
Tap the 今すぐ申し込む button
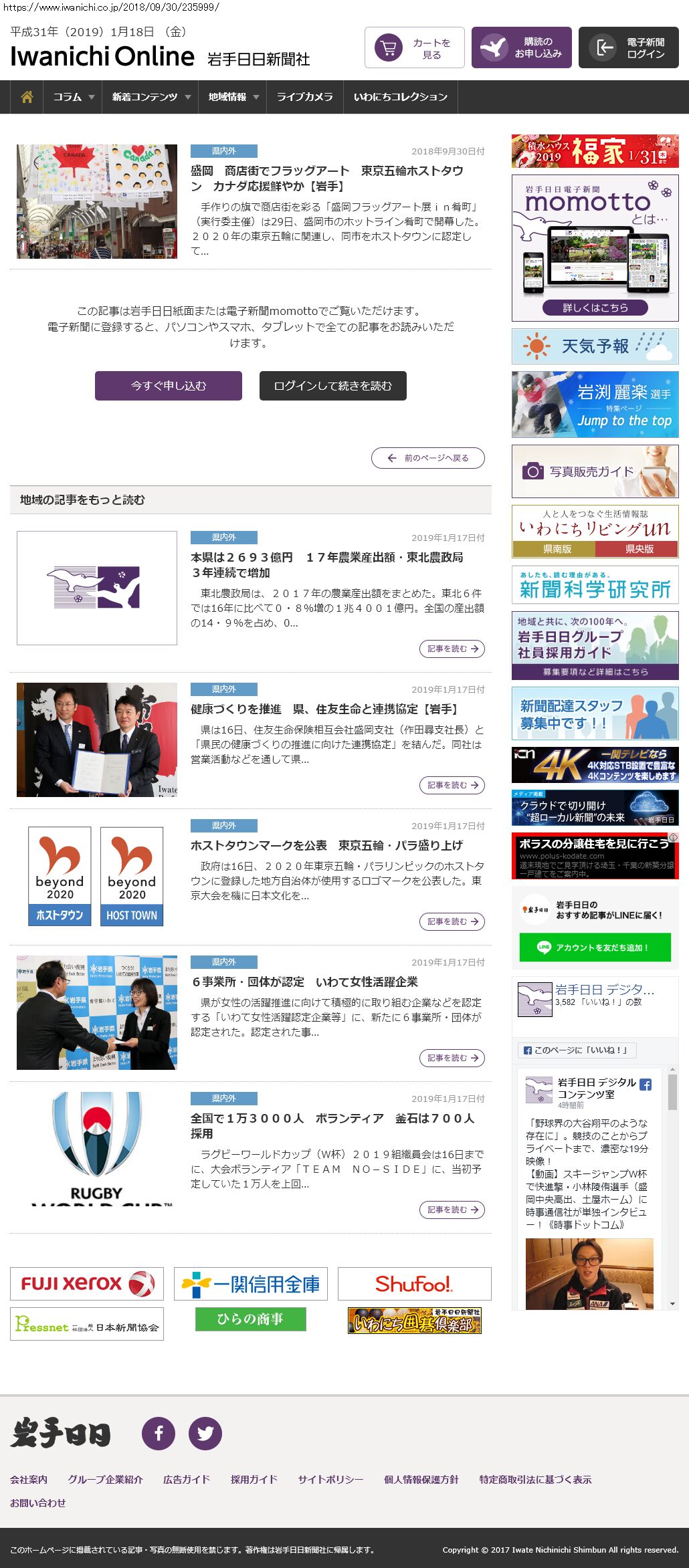pos(169,386)
